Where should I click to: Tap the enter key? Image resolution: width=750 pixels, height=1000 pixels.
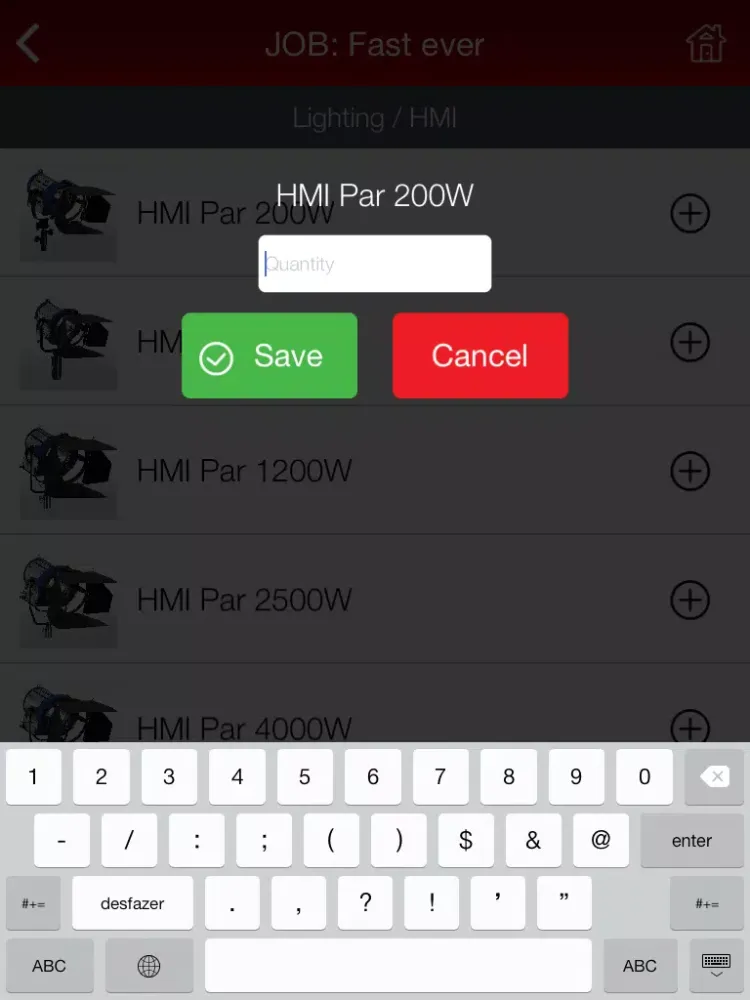692,841
